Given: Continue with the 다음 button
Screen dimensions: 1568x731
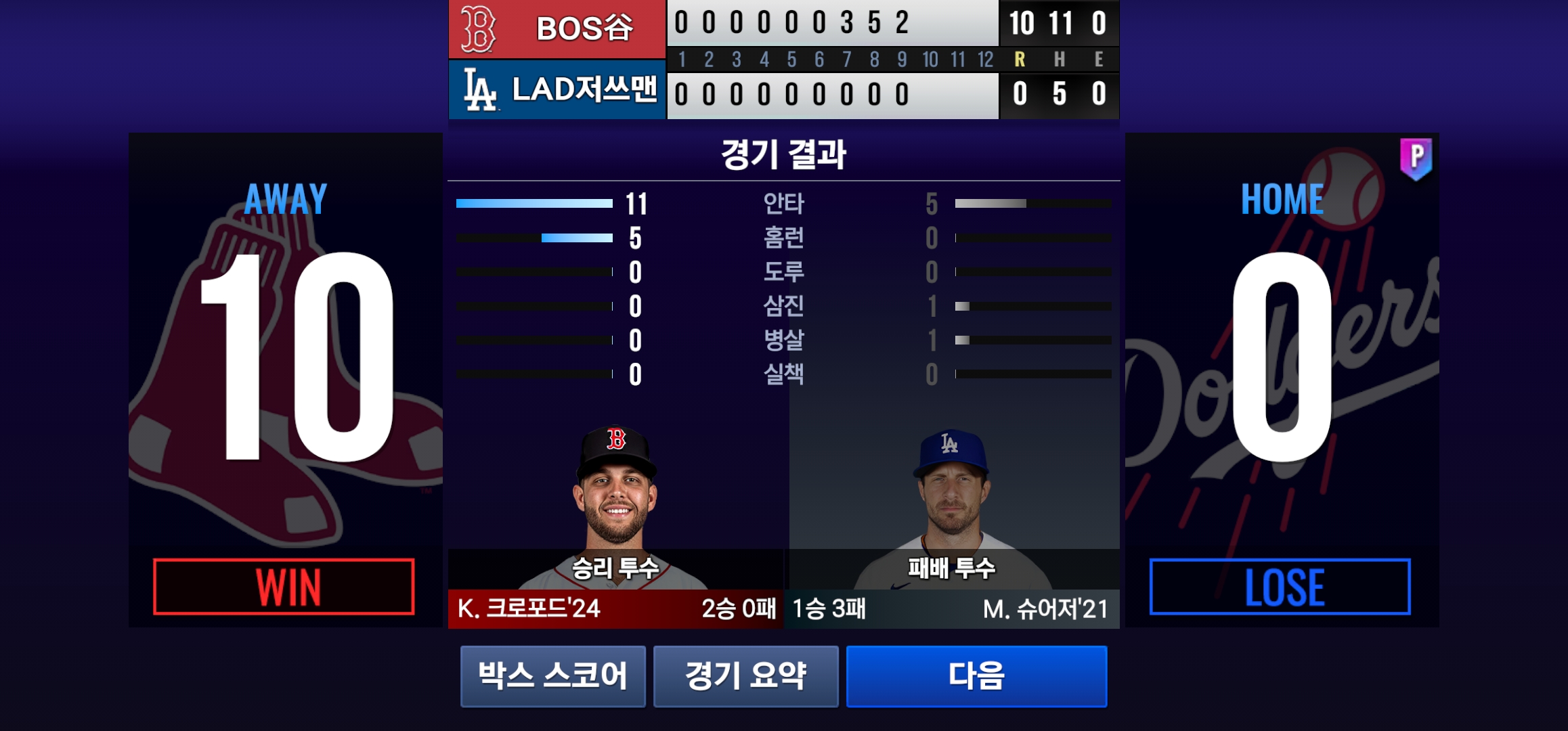Looking at the screenshot, I should pos(976,676).
